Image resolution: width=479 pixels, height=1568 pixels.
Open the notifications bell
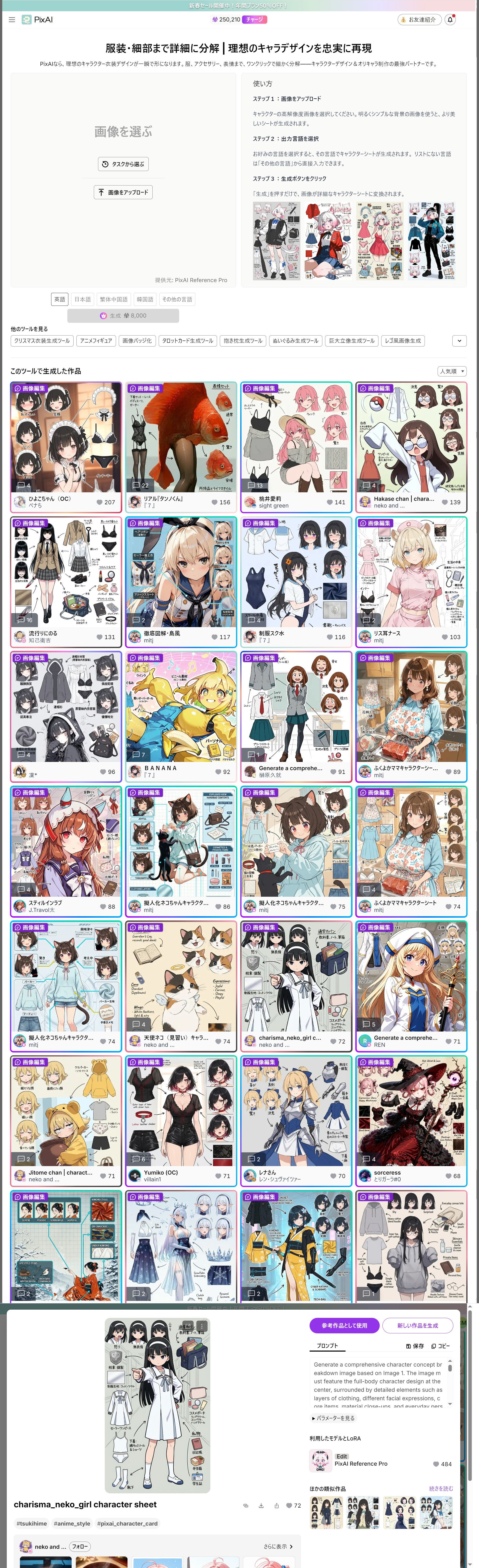[450, 19]
